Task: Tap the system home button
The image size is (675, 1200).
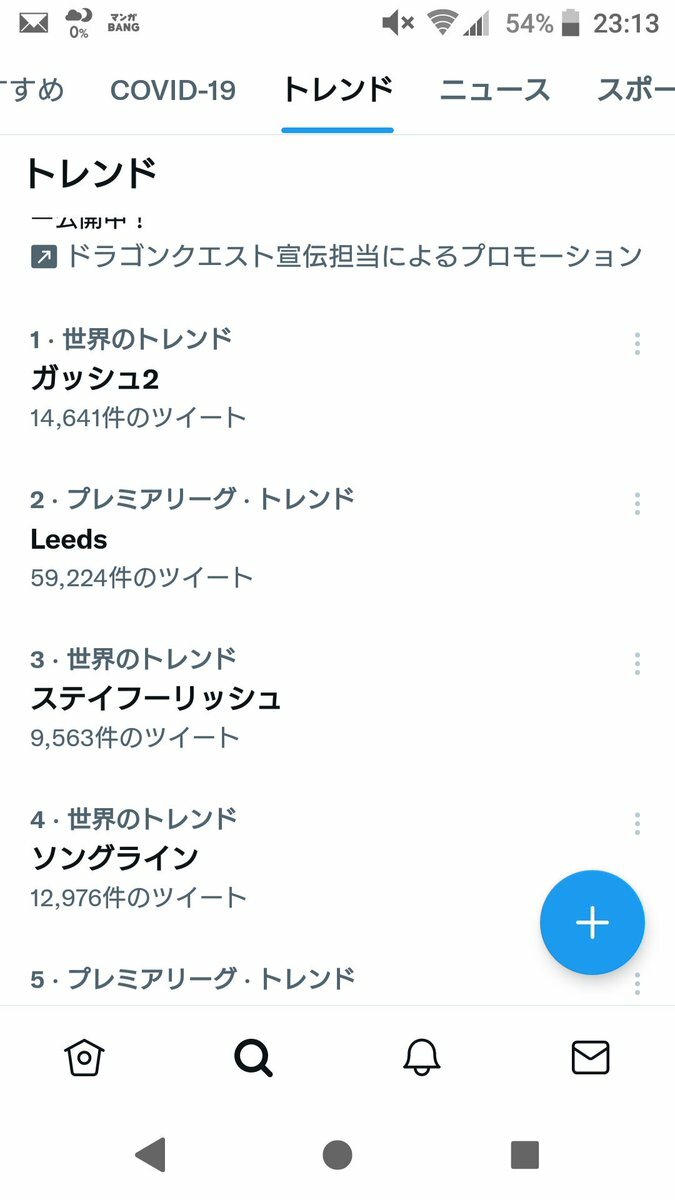Action: click(338, 1155)
